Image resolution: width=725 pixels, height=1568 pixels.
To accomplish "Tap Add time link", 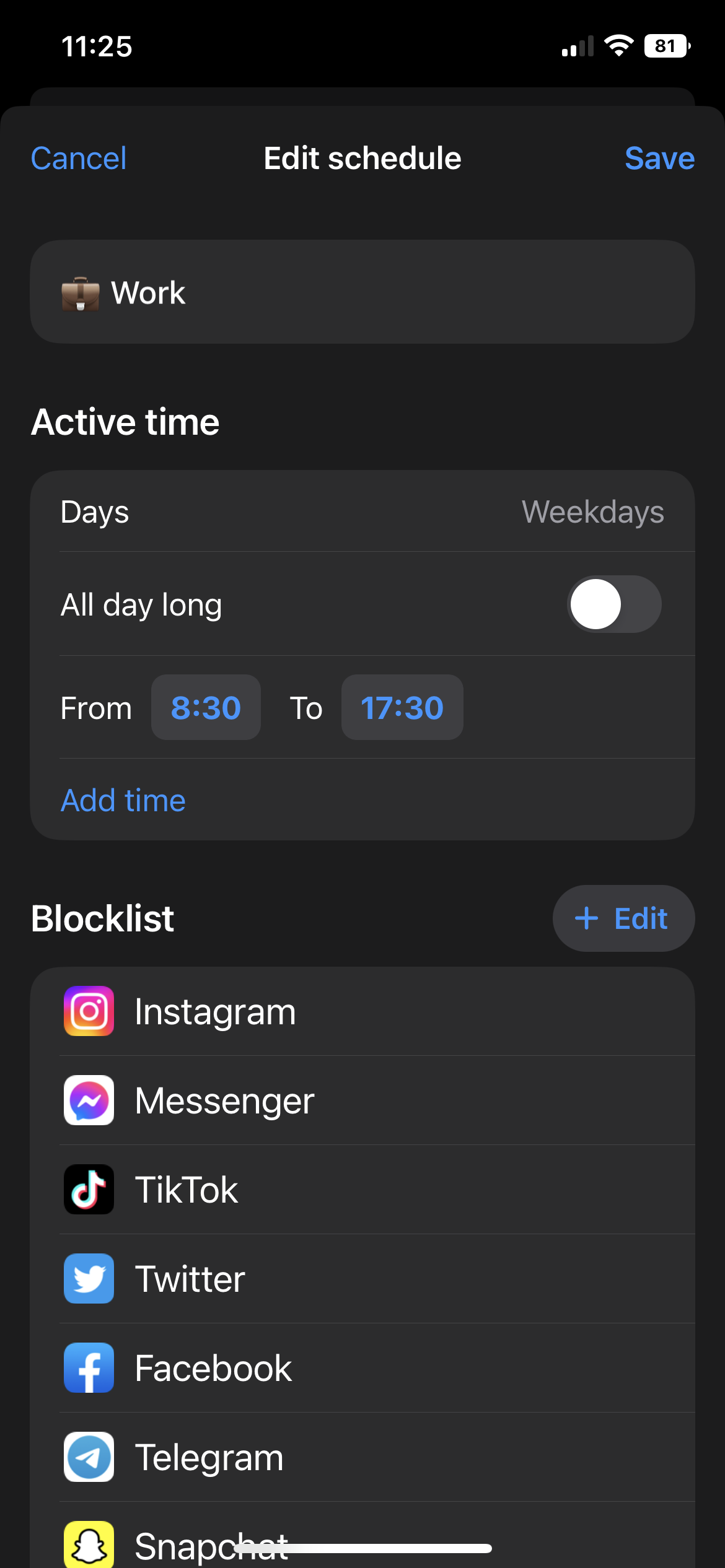I will point(123,800).
